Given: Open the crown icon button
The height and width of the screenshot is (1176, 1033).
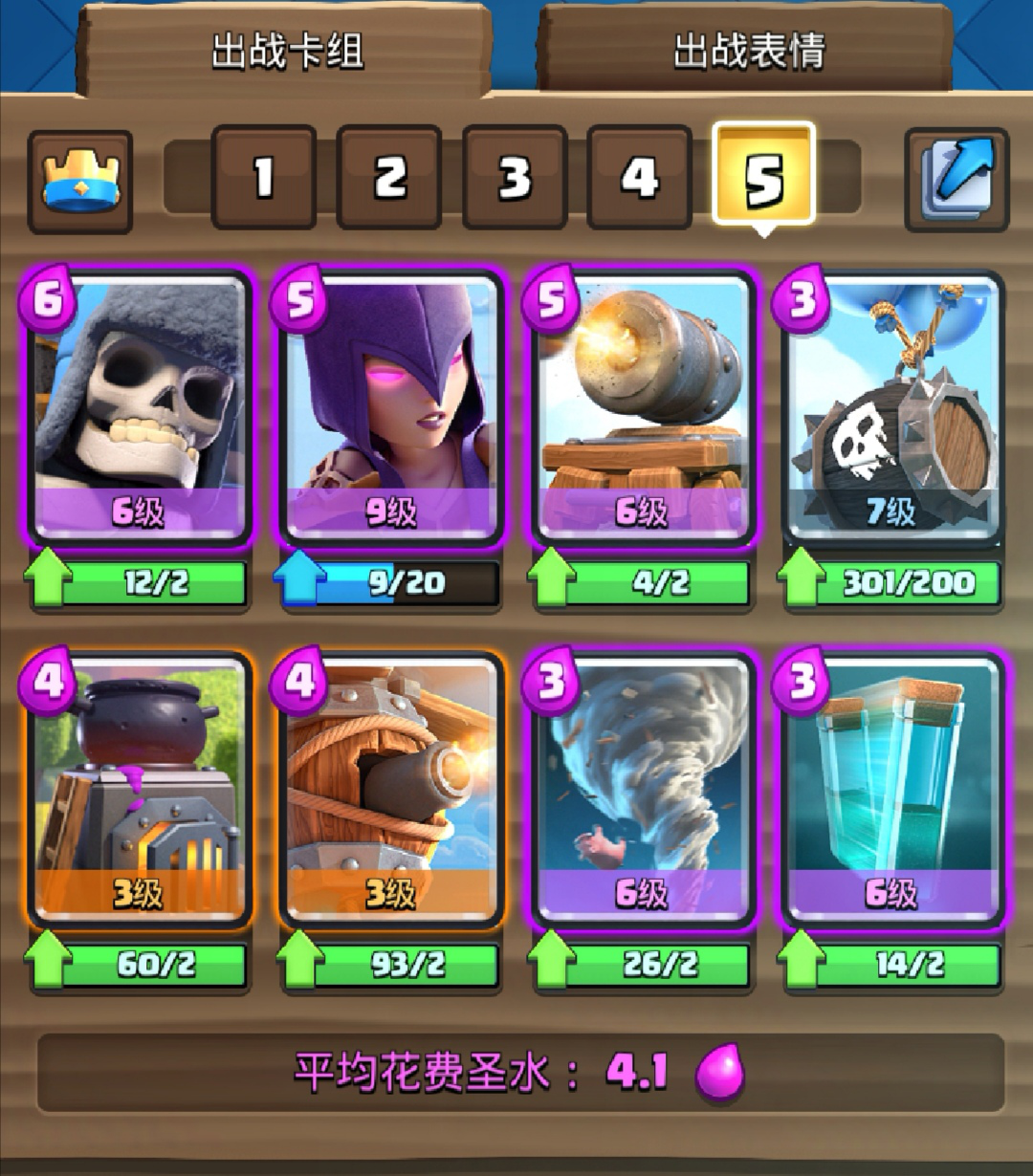Looking at the screenshot, I should click(80, 180).
